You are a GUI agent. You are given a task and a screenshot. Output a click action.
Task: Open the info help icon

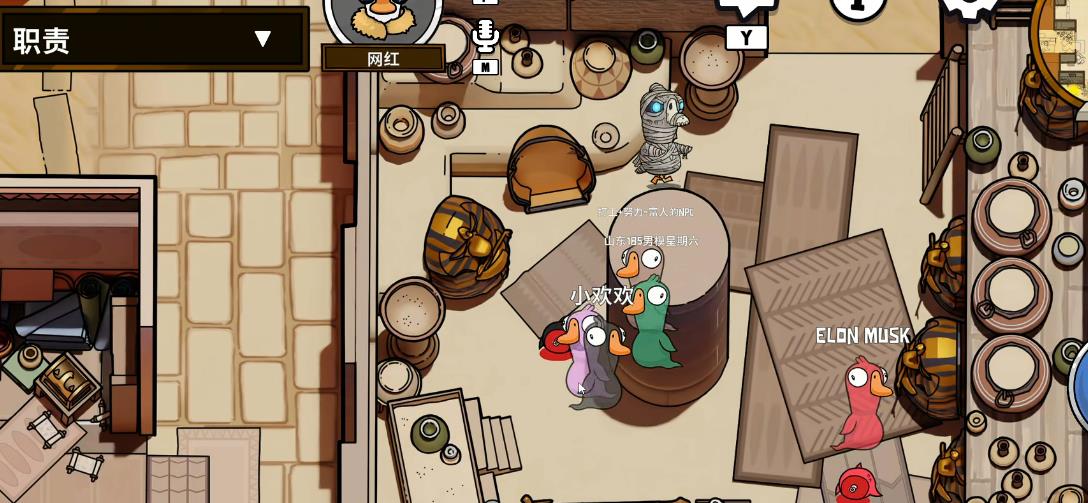click(x=857, y=6)
